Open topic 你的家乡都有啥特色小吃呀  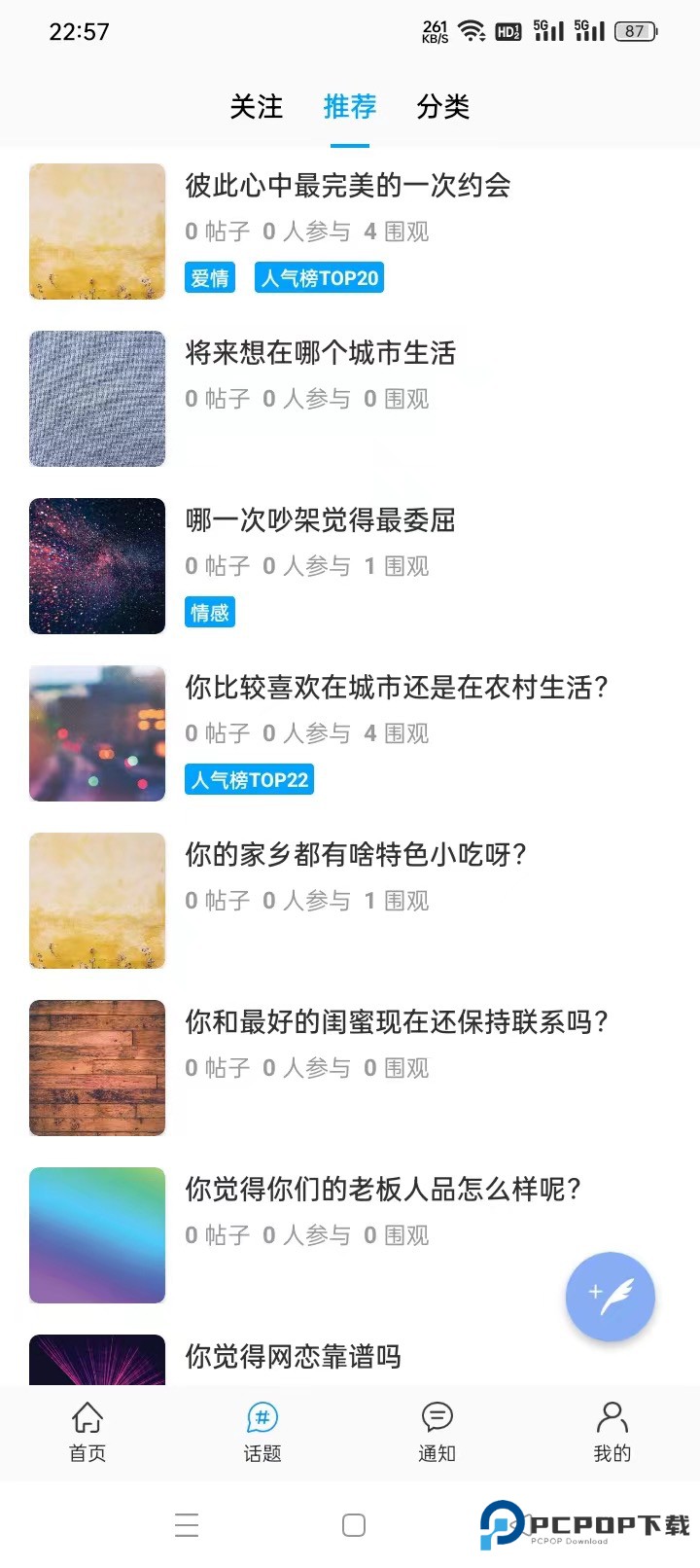356,855
